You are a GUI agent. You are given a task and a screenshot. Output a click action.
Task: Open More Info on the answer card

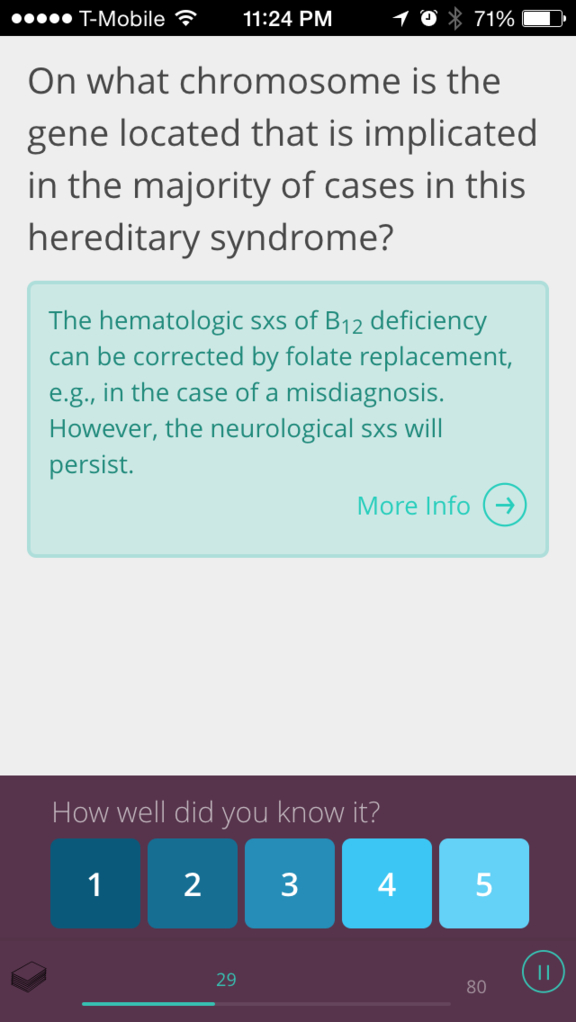pyautogui.click(x=441, y=506)
